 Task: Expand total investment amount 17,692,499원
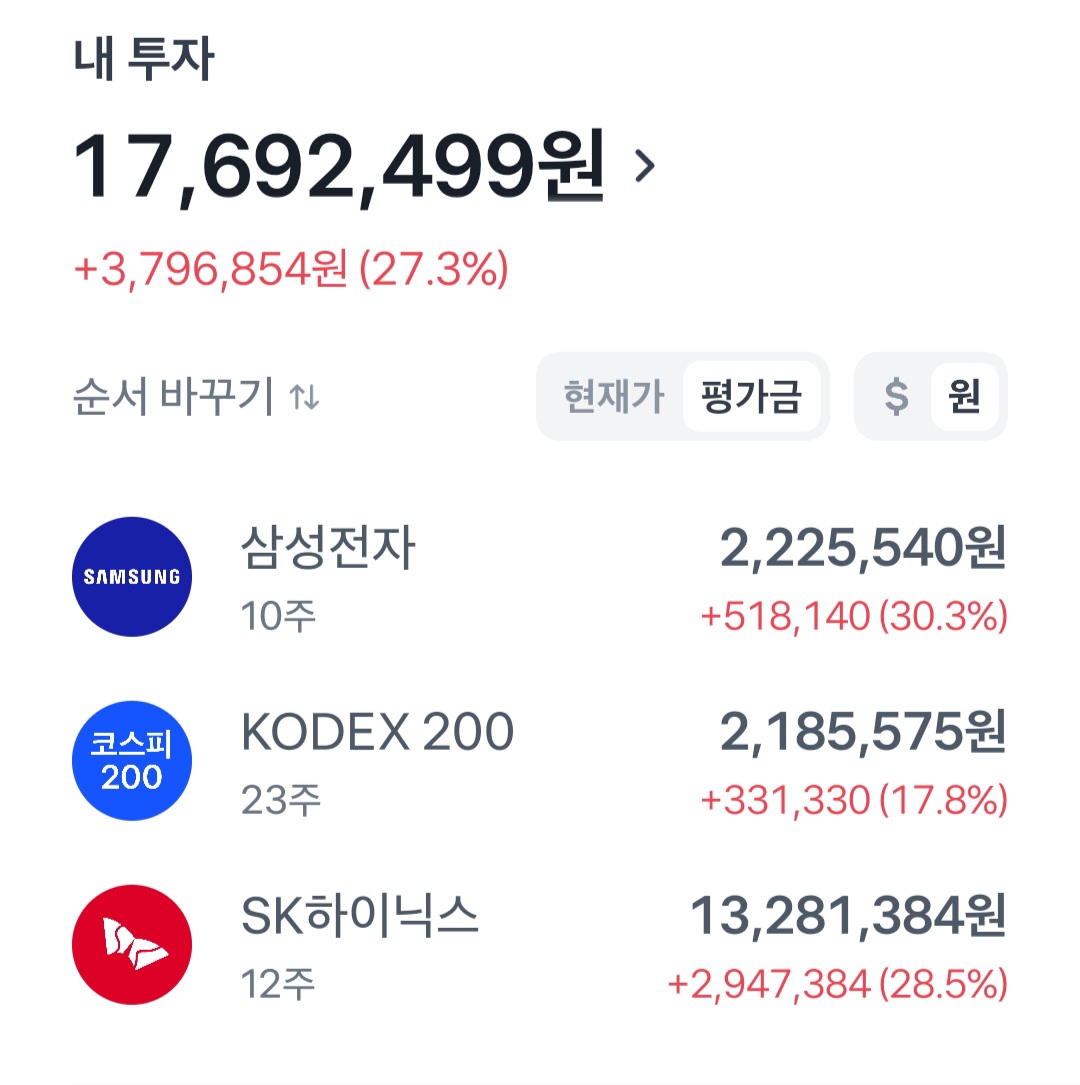tap(340, 165)
